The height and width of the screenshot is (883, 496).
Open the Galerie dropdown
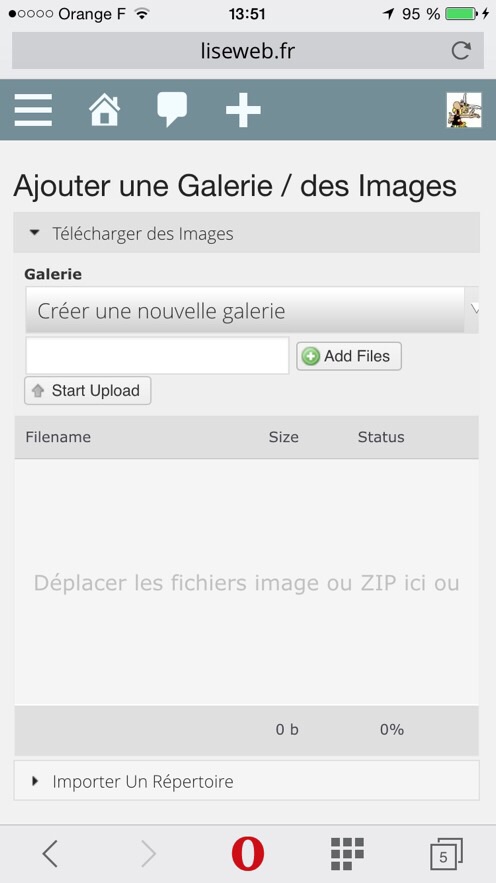pyautogui.click(x=252, y=310)
